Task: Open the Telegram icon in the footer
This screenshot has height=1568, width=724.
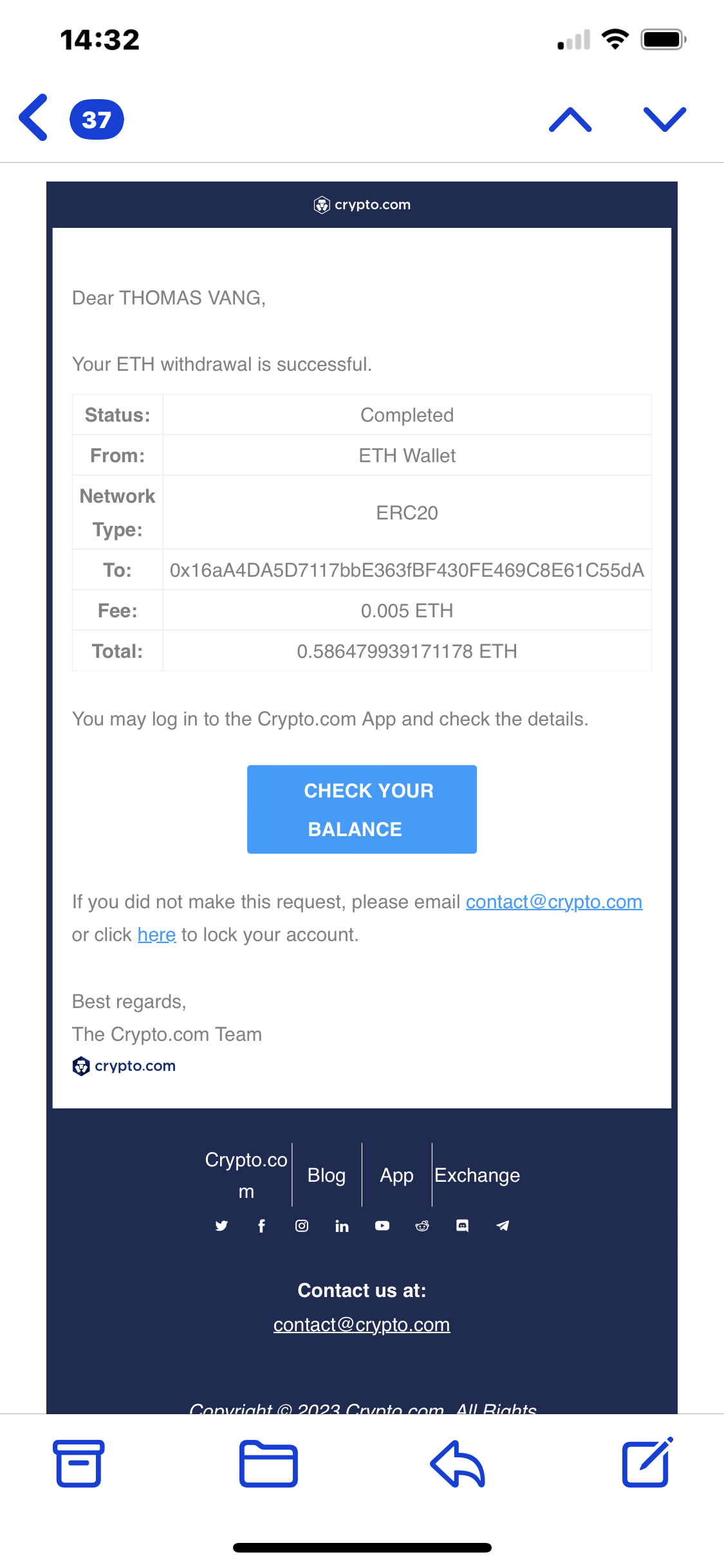Action: pyautogui.click(x=503, y=1226)
